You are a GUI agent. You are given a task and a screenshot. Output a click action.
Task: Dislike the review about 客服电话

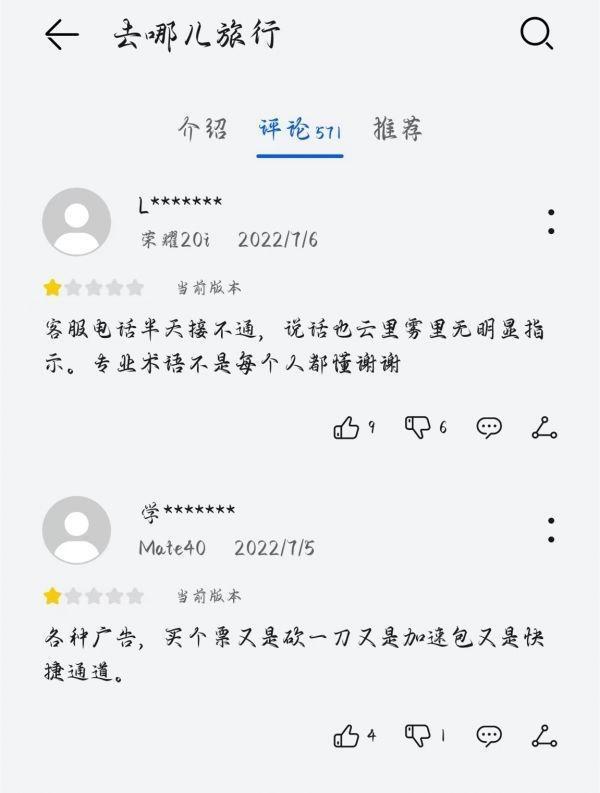point(418,428)
